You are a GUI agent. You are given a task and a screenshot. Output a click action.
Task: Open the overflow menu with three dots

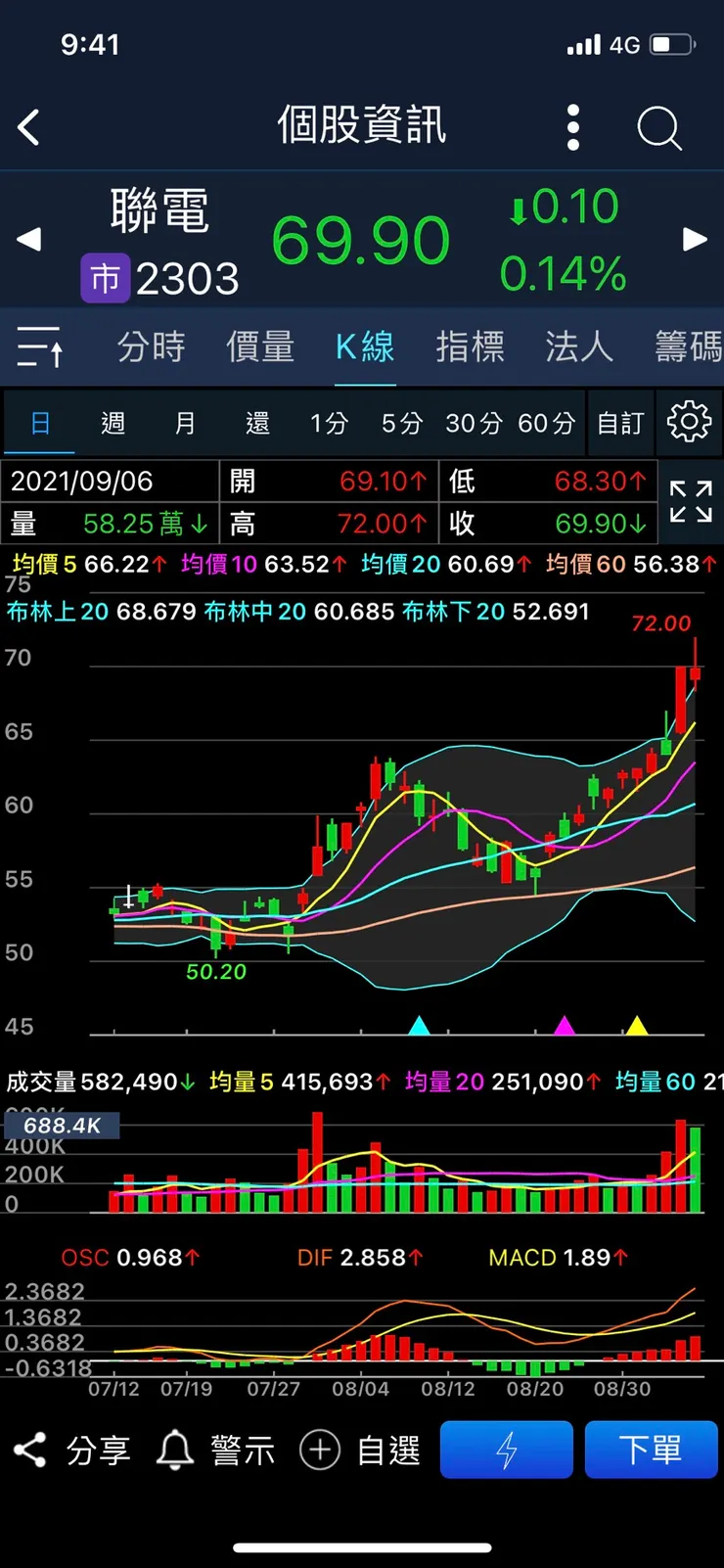(573, 127)
